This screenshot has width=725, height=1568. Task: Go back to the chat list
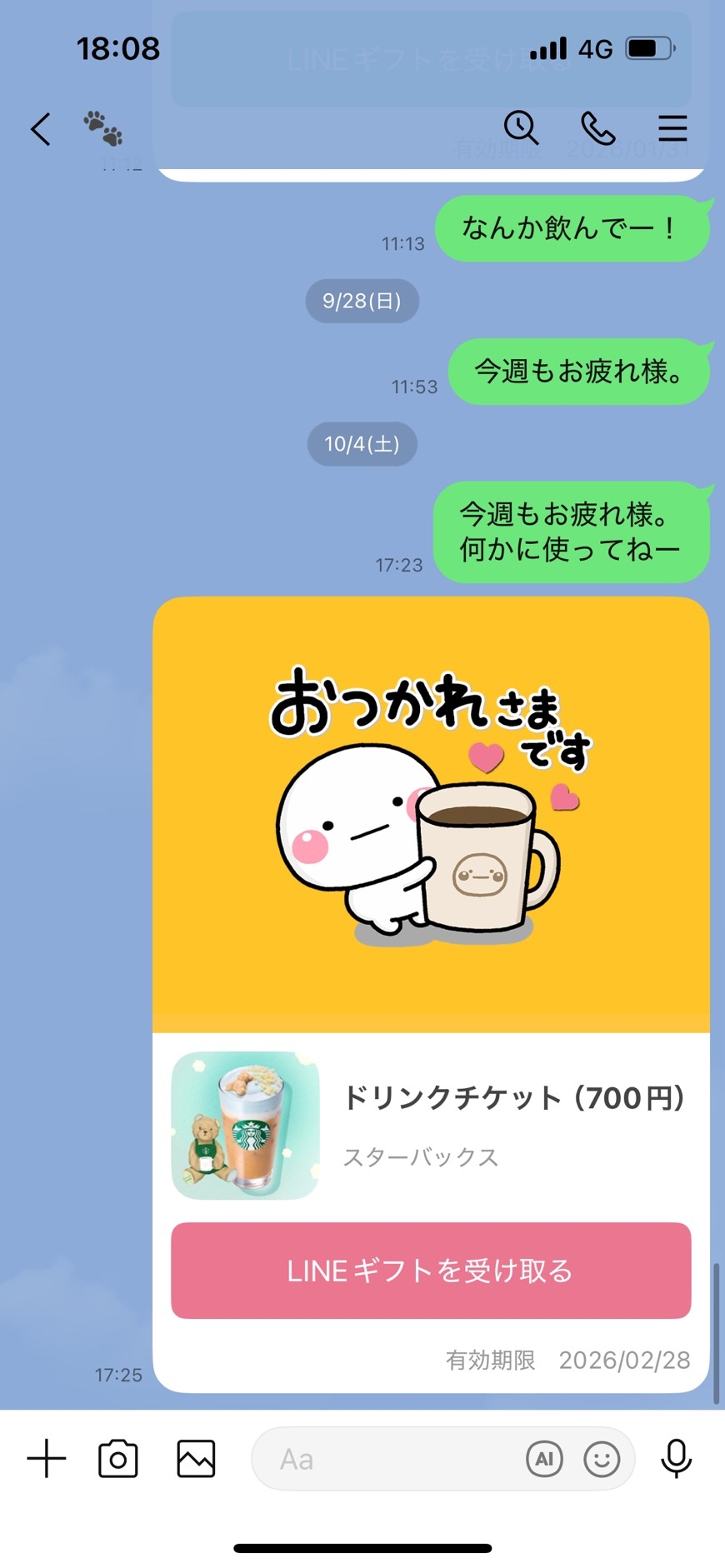[x=40, y=129]
